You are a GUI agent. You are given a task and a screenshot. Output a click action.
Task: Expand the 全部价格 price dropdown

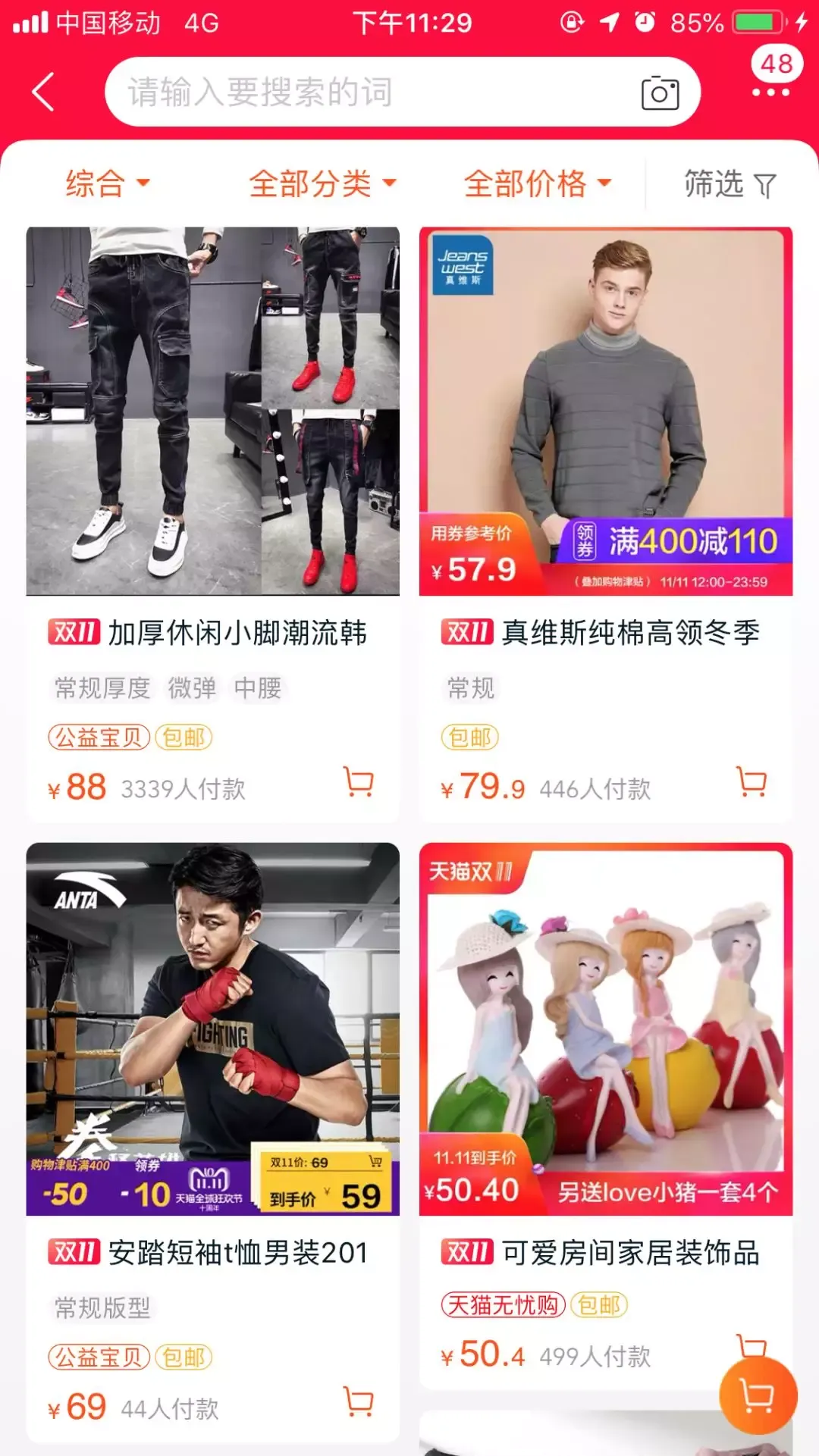537,183
